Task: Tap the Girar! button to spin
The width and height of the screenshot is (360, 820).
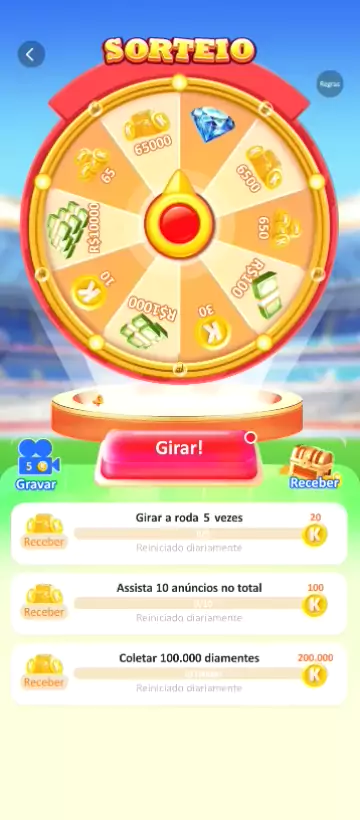Action: pos(178,454)
